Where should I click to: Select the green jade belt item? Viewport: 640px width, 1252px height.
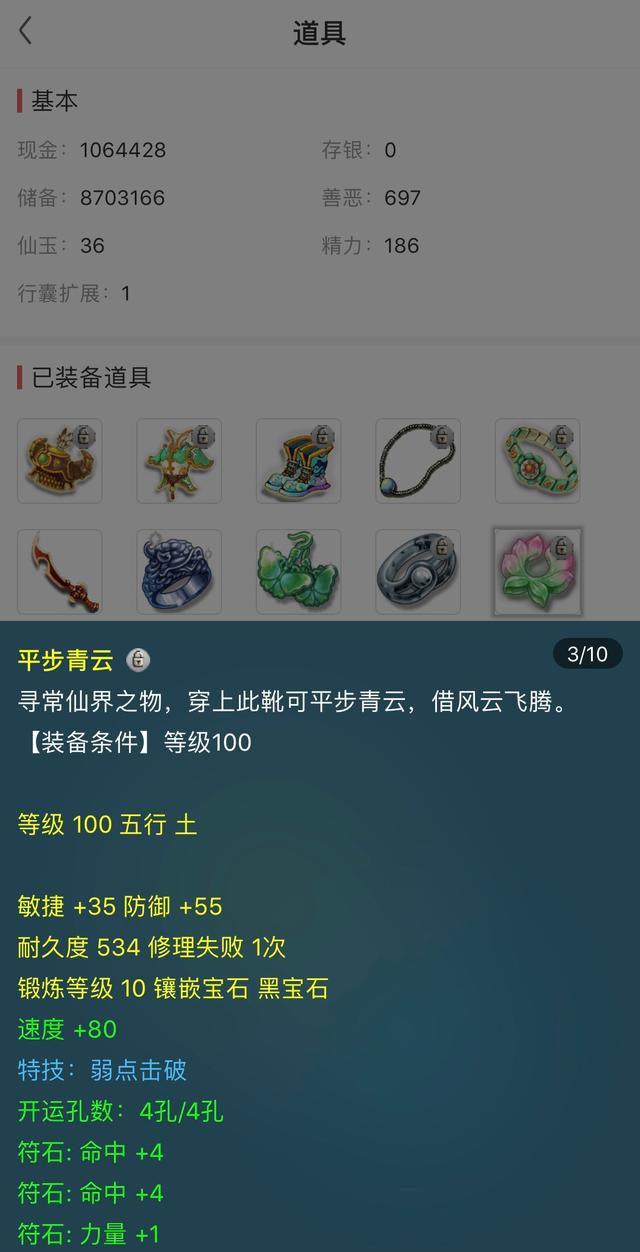(x=538, y=461)
